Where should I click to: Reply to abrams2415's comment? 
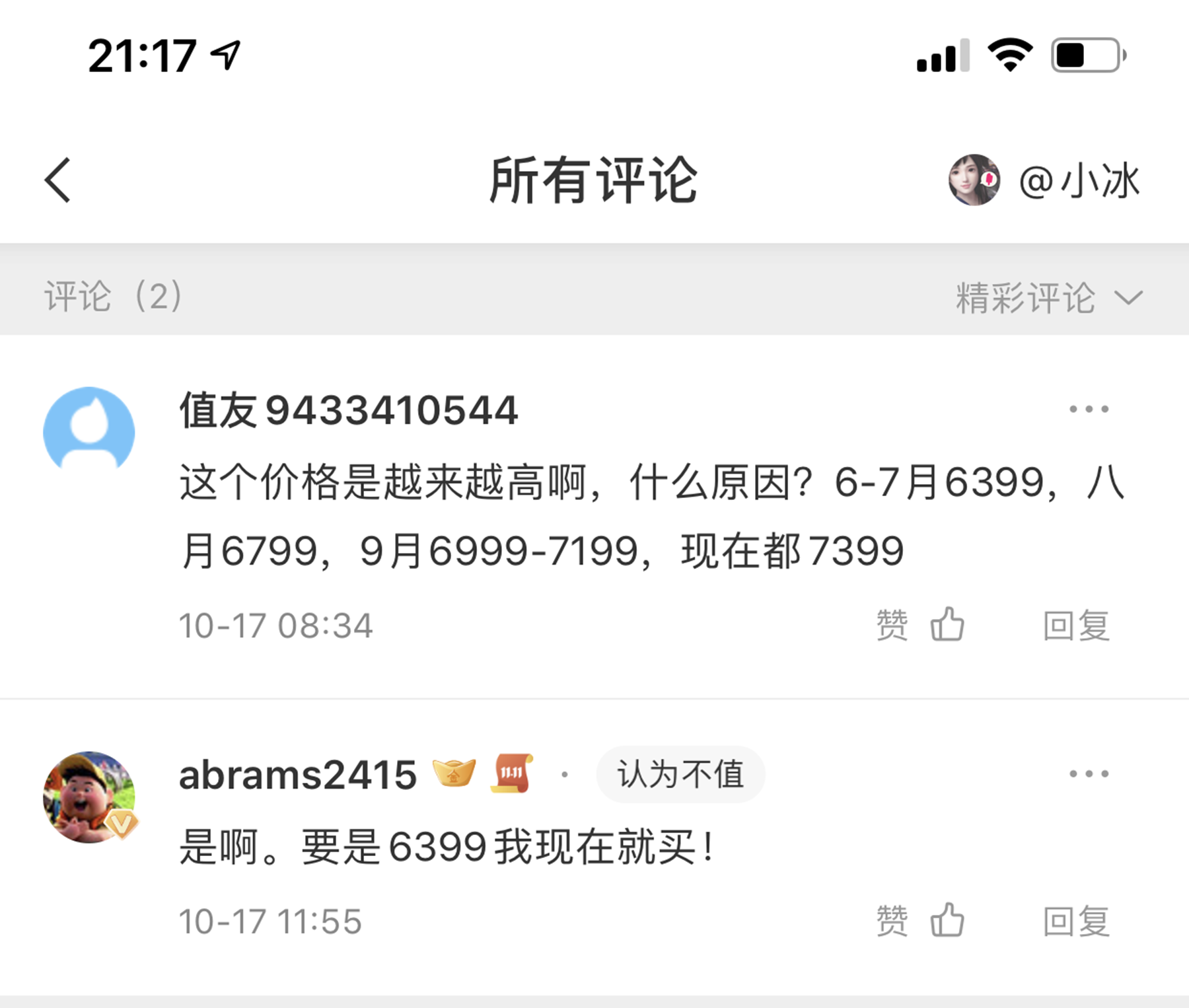point(1076,921)
